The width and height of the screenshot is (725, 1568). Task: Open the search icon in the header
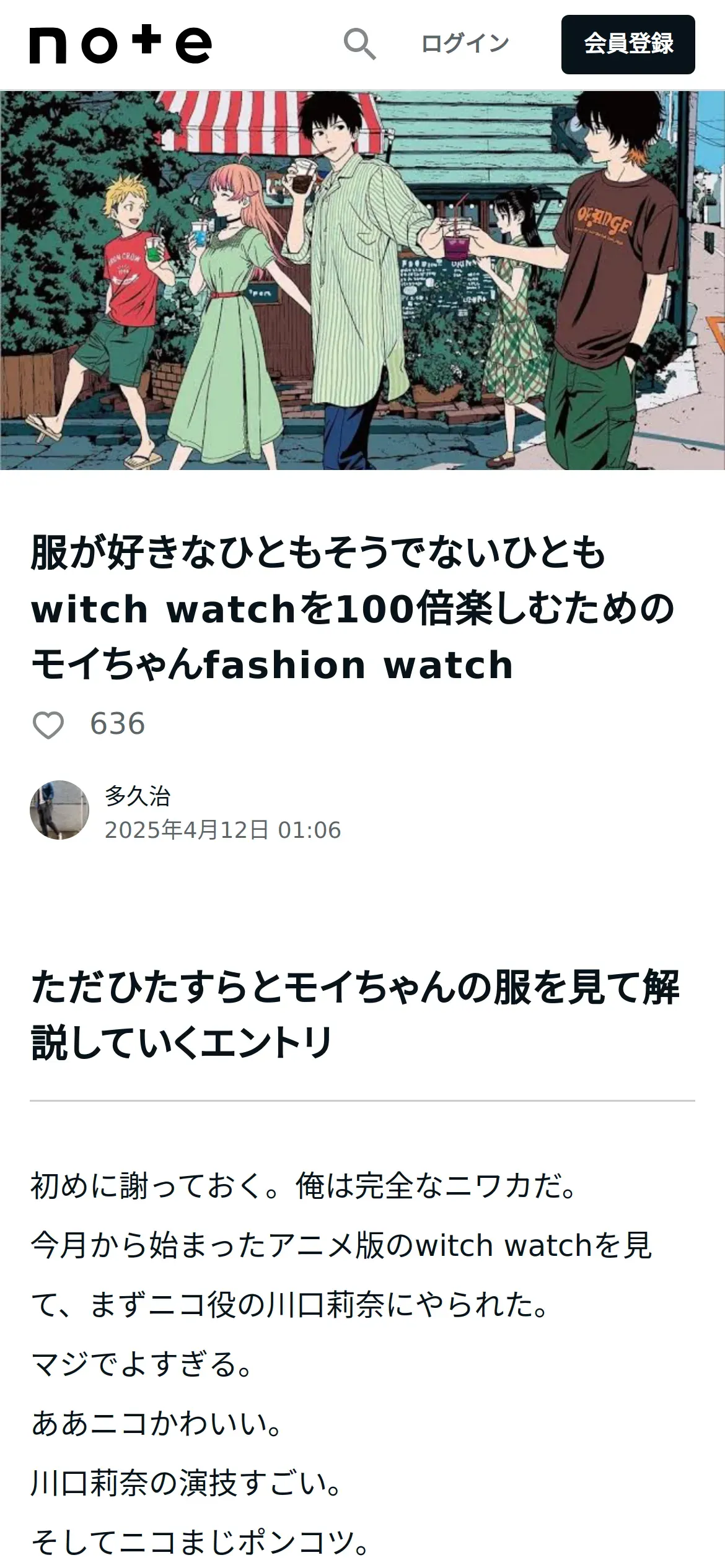pos(359,44)
